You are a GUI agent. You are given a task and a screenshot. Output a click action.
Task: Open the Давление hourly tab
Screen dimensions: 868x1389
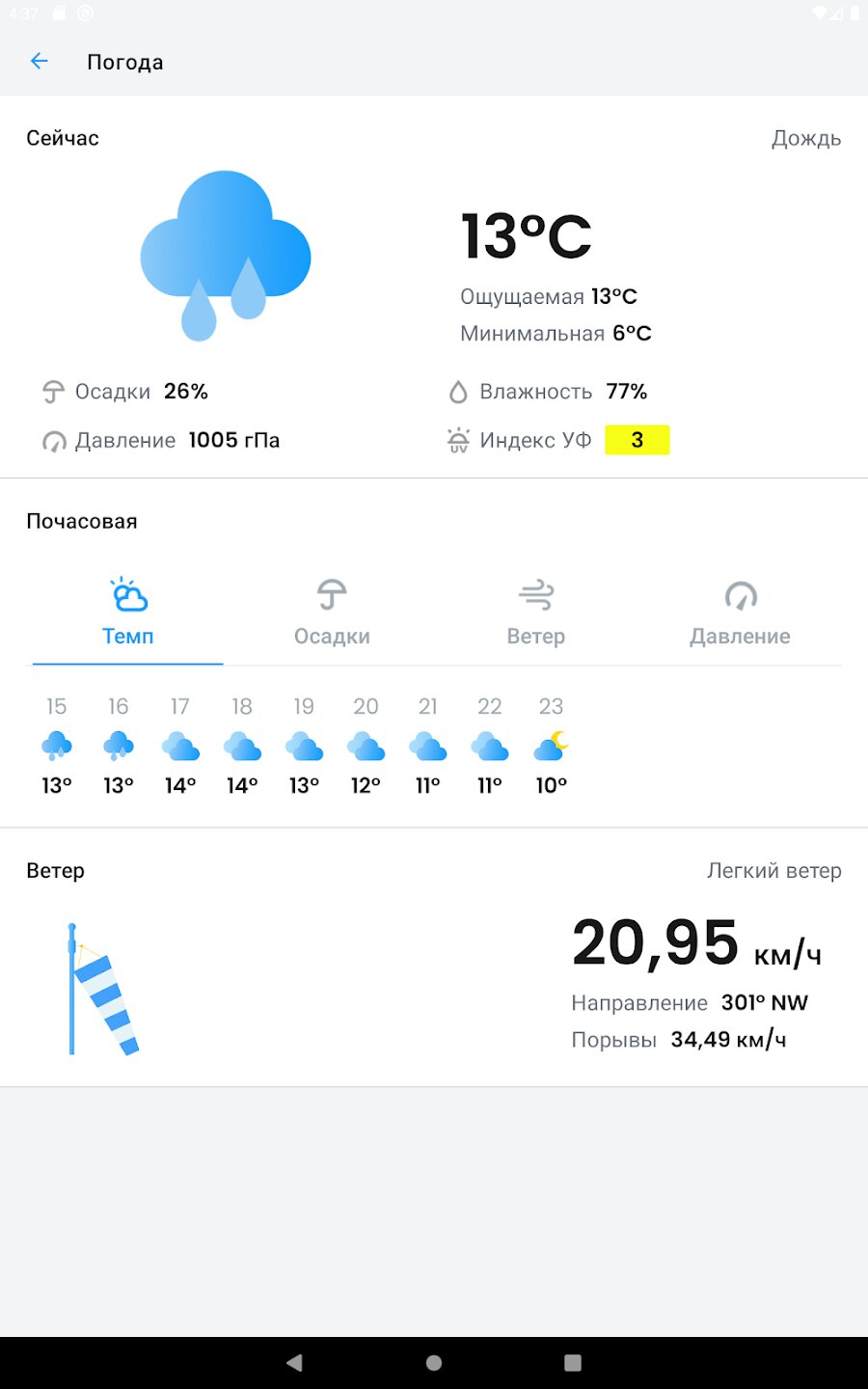(x=740, y=613)
